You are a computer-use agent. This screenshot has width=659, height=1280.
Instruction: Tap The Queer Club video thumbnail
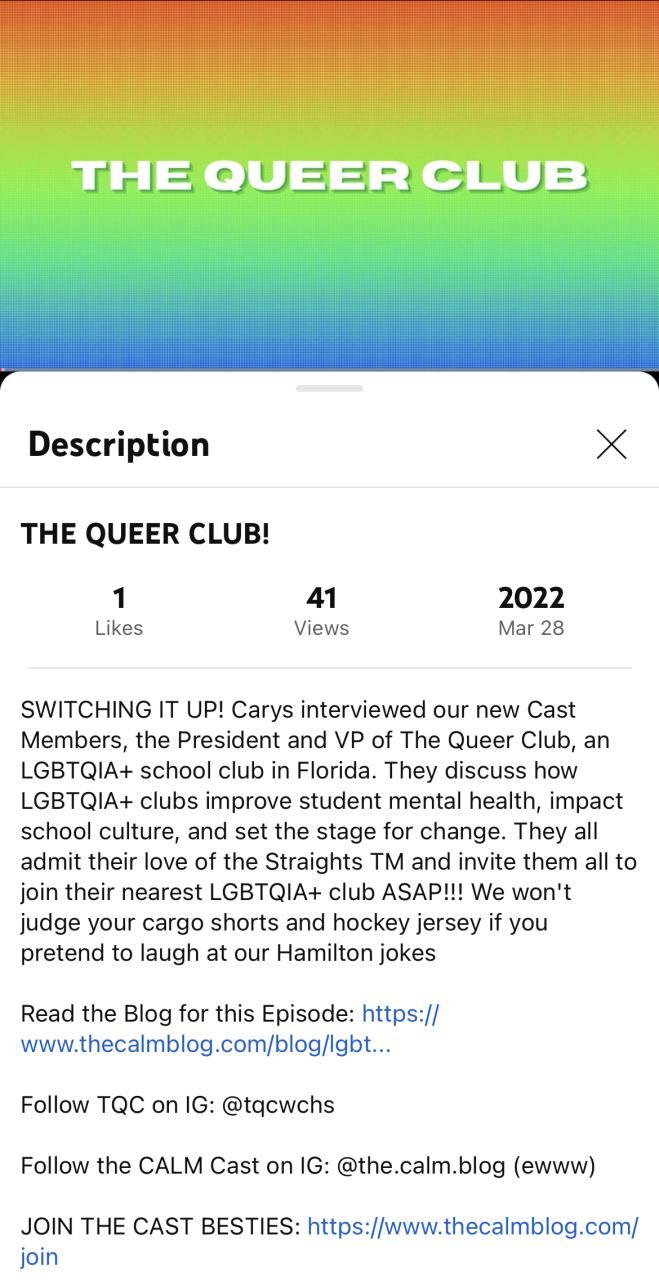(x=329, y=180)
